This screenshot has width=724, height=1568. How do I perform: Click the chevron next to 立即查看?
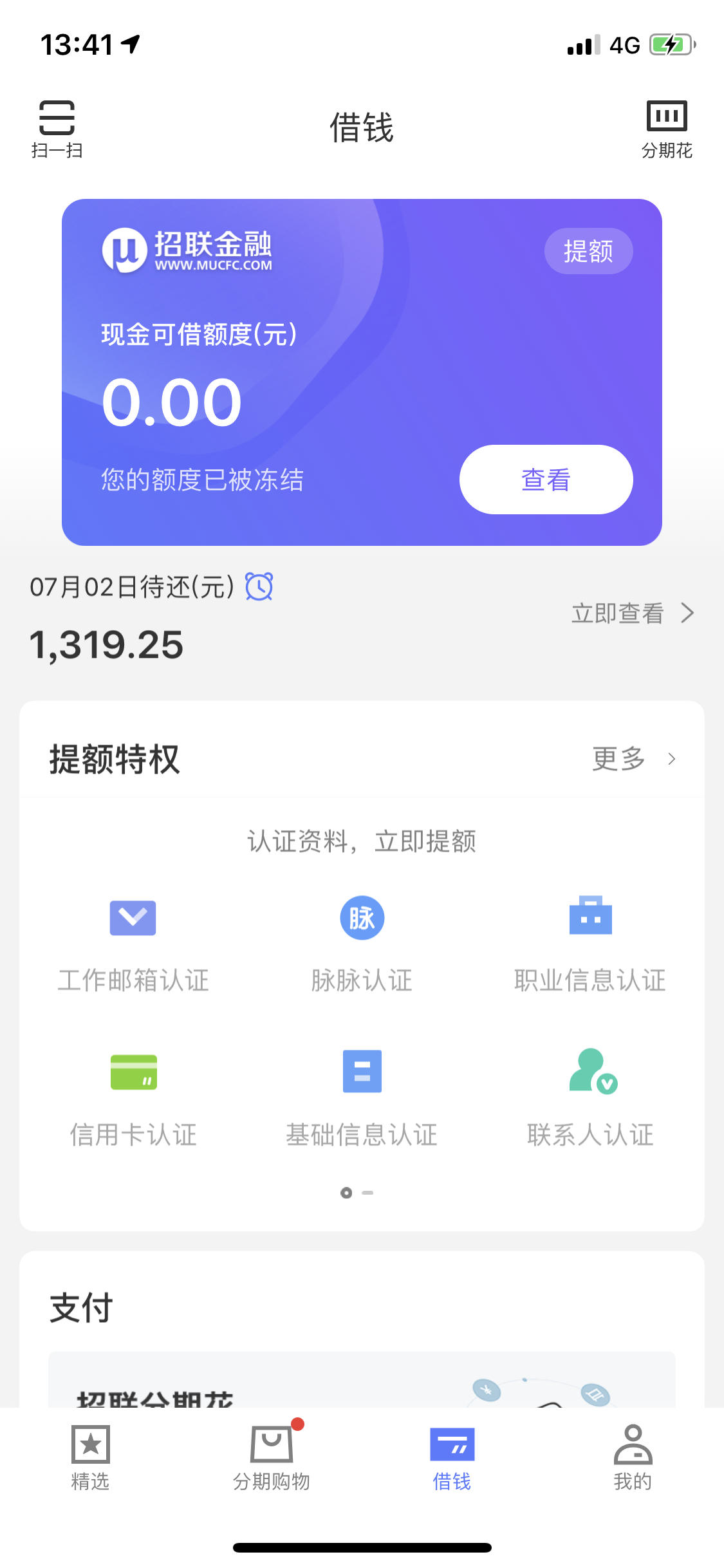(687, 613)
